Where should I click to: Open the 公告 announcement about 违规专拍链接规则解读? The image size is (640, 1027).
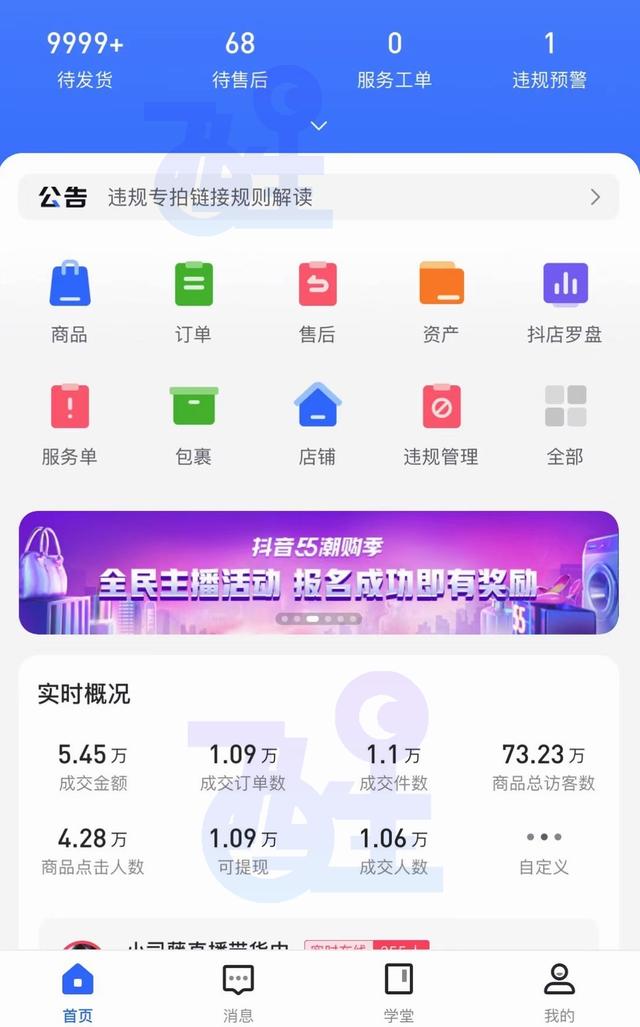(319, 197)
